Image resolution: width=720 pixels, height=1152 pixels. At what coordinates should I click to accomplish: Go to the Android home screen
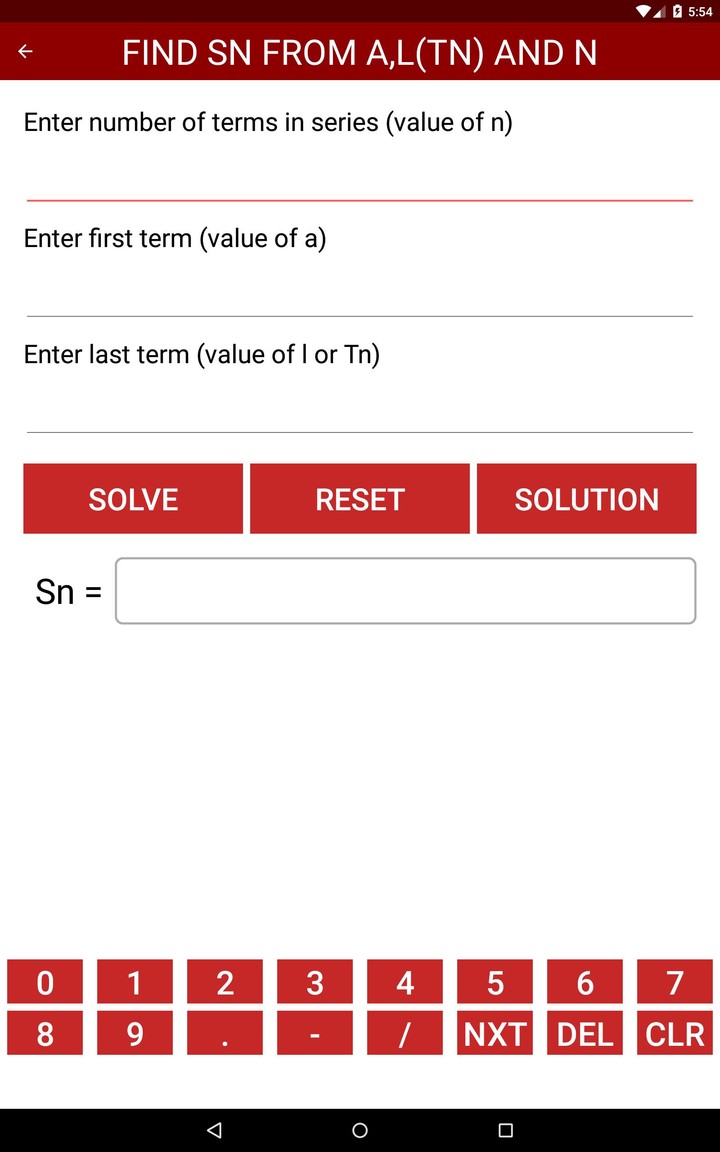pyautogui.click(x=360, y=1130)
